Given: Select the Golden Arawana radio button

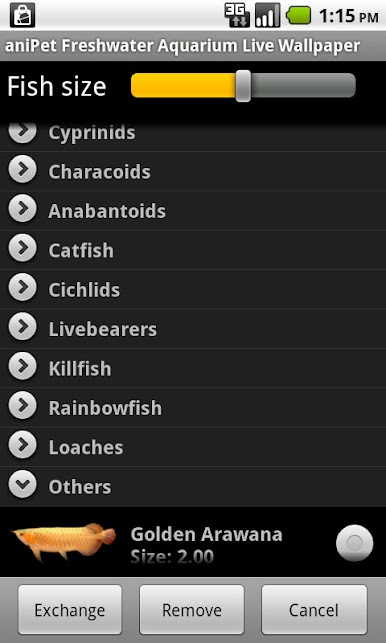Looking at the screenshot, I should click(x=354, y=543).
